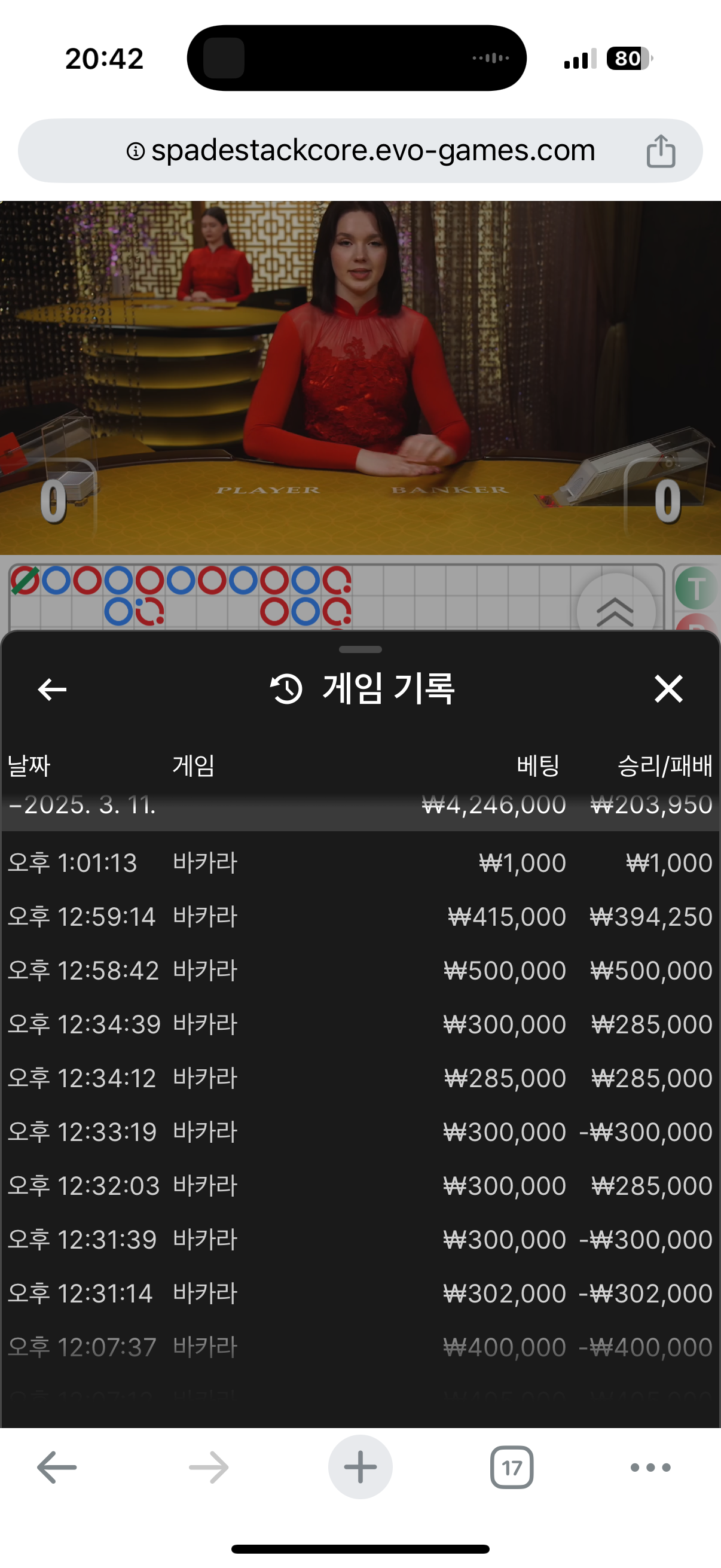The width and height of the screenshot is (721, 1568).
Task: Open the 오후 12:31:39 바카라 record
Action: (360, 1240)
